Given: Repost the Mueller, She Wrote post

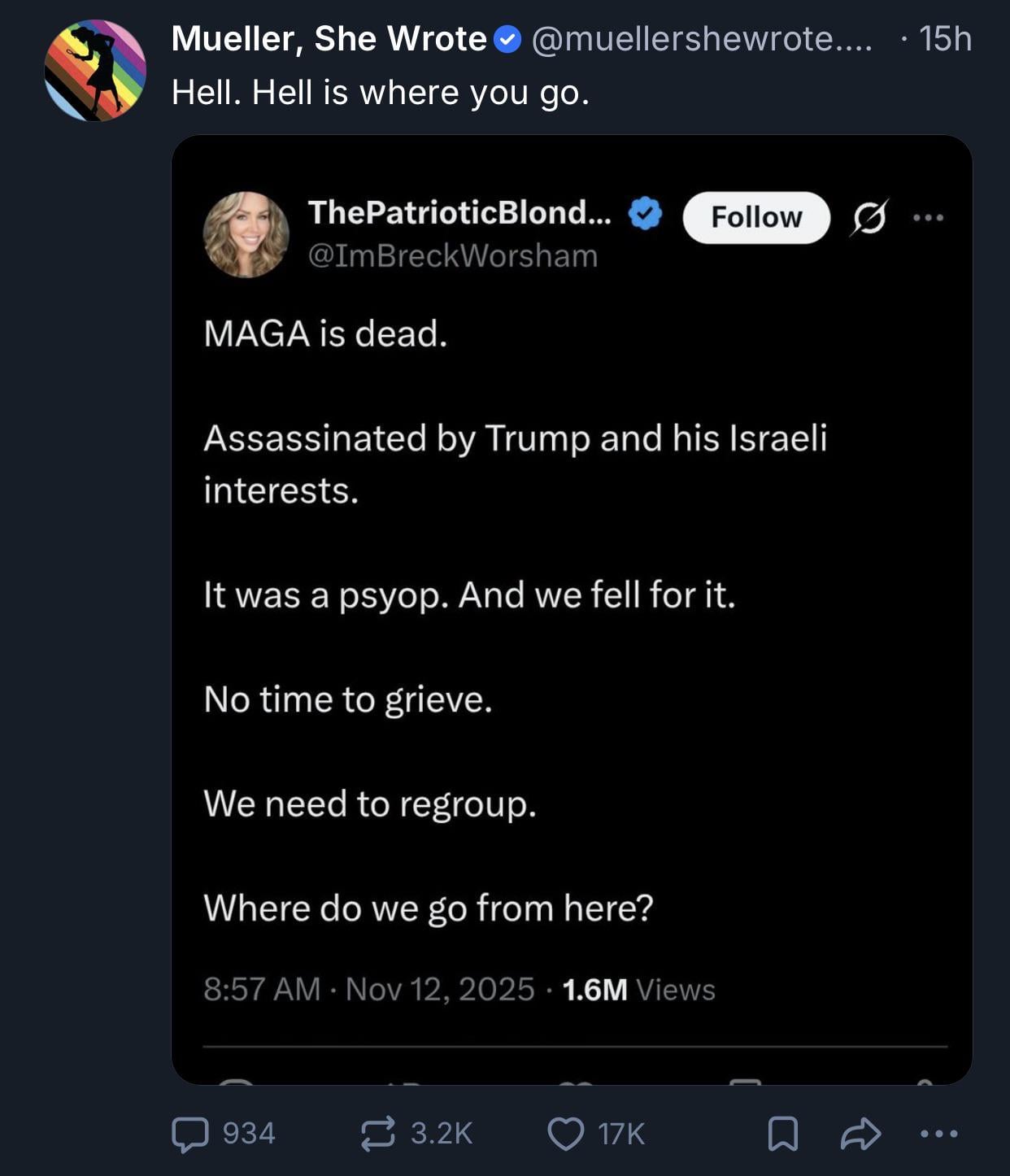Looking at the screenshot, I should click(x=378, y=1134).
